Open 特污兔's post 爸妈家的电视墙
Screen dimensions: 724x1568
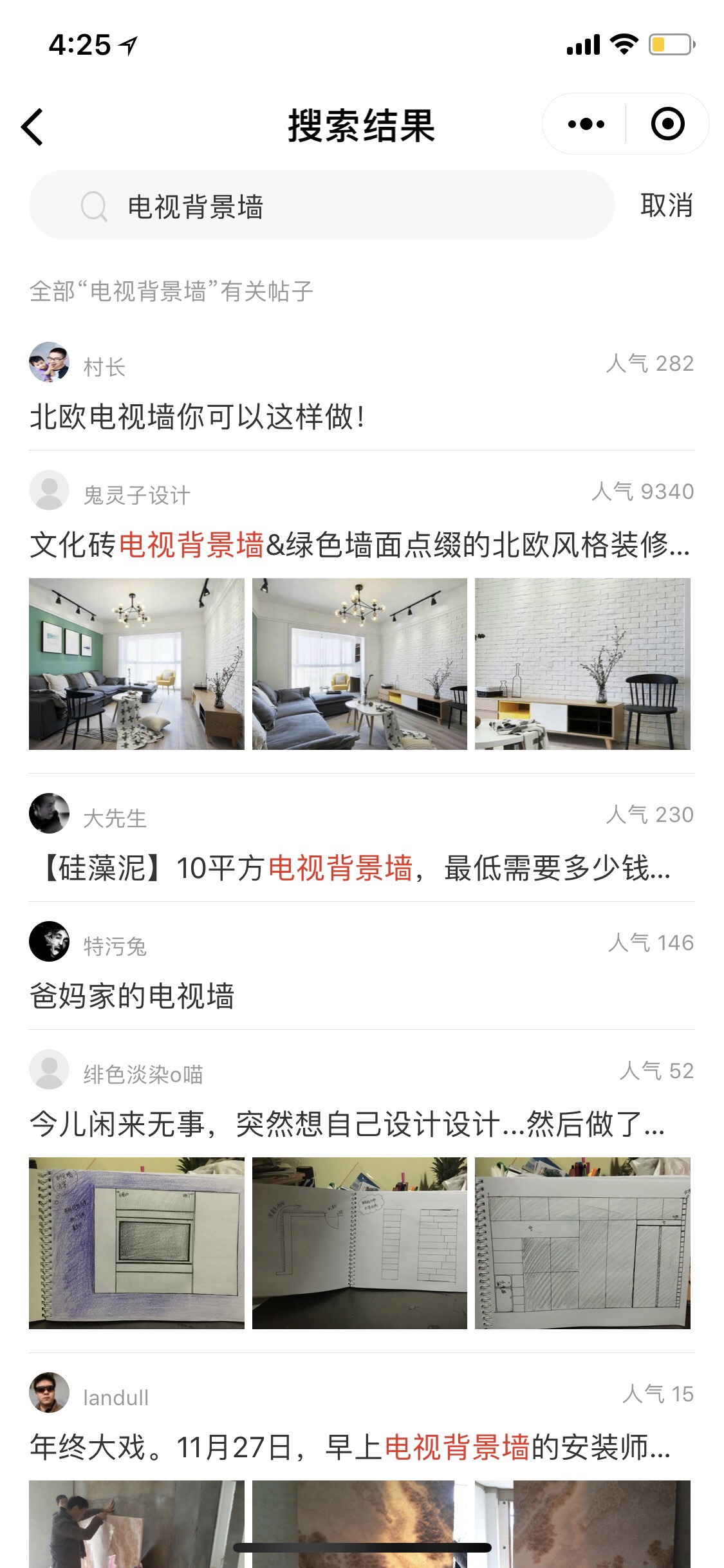click(x=132, y=996)
